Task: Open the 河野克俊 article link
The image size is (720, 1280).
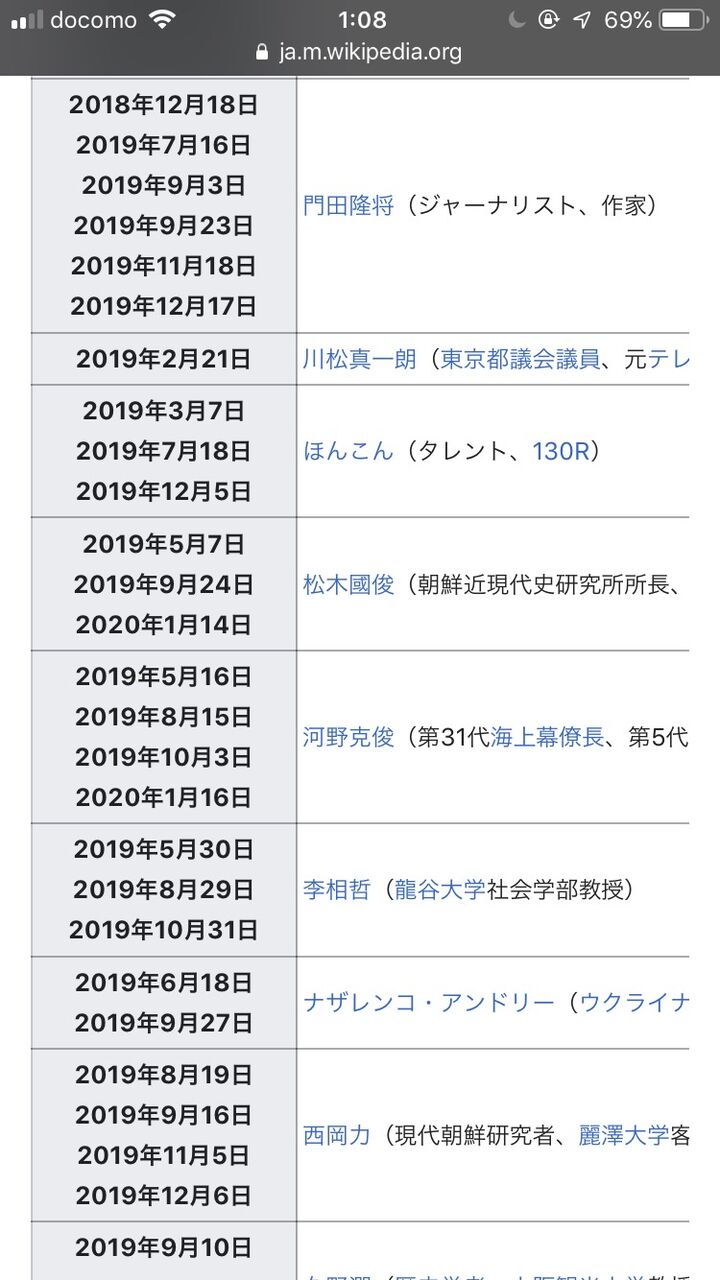Action: [349, 738]
